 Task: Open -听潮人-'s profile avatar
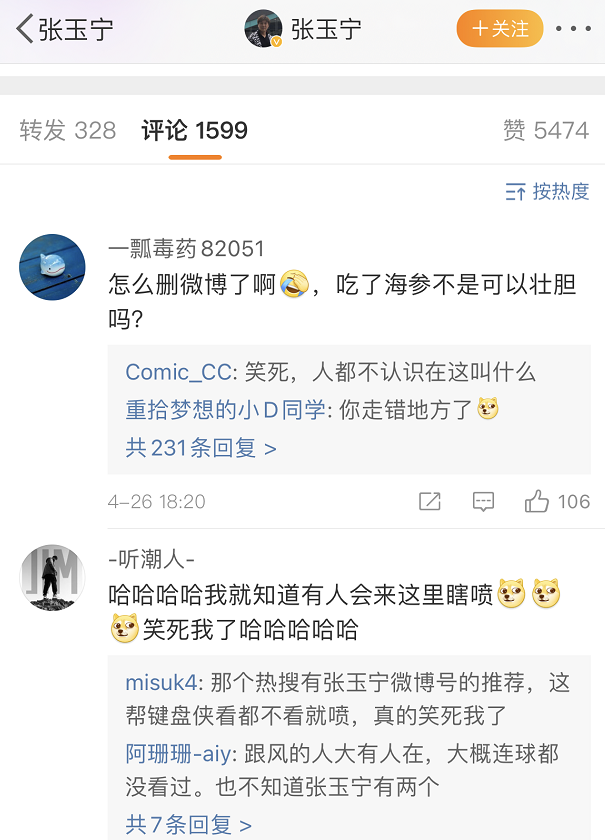coord(52,577)
